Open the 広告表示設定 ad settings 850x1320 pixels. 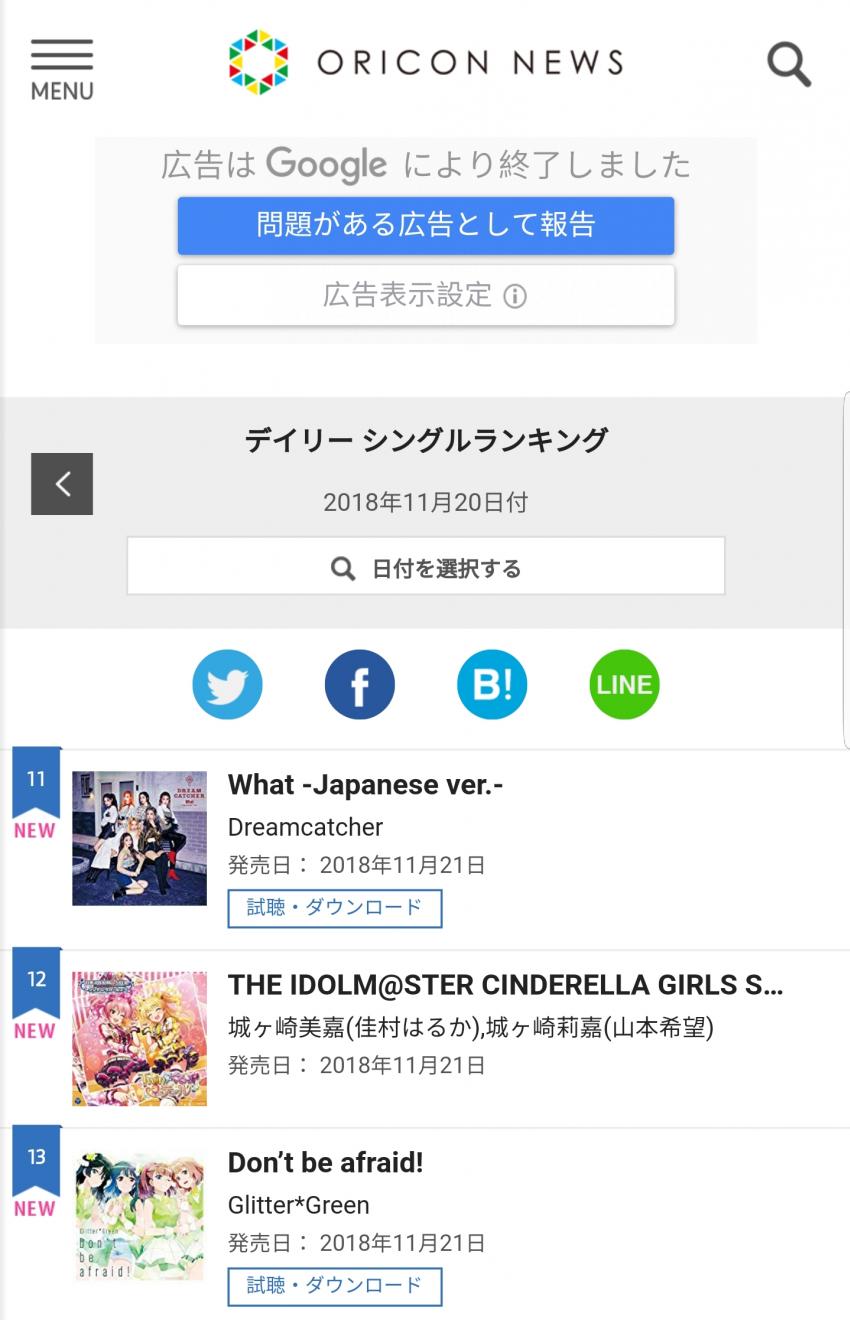coord(426,295)
